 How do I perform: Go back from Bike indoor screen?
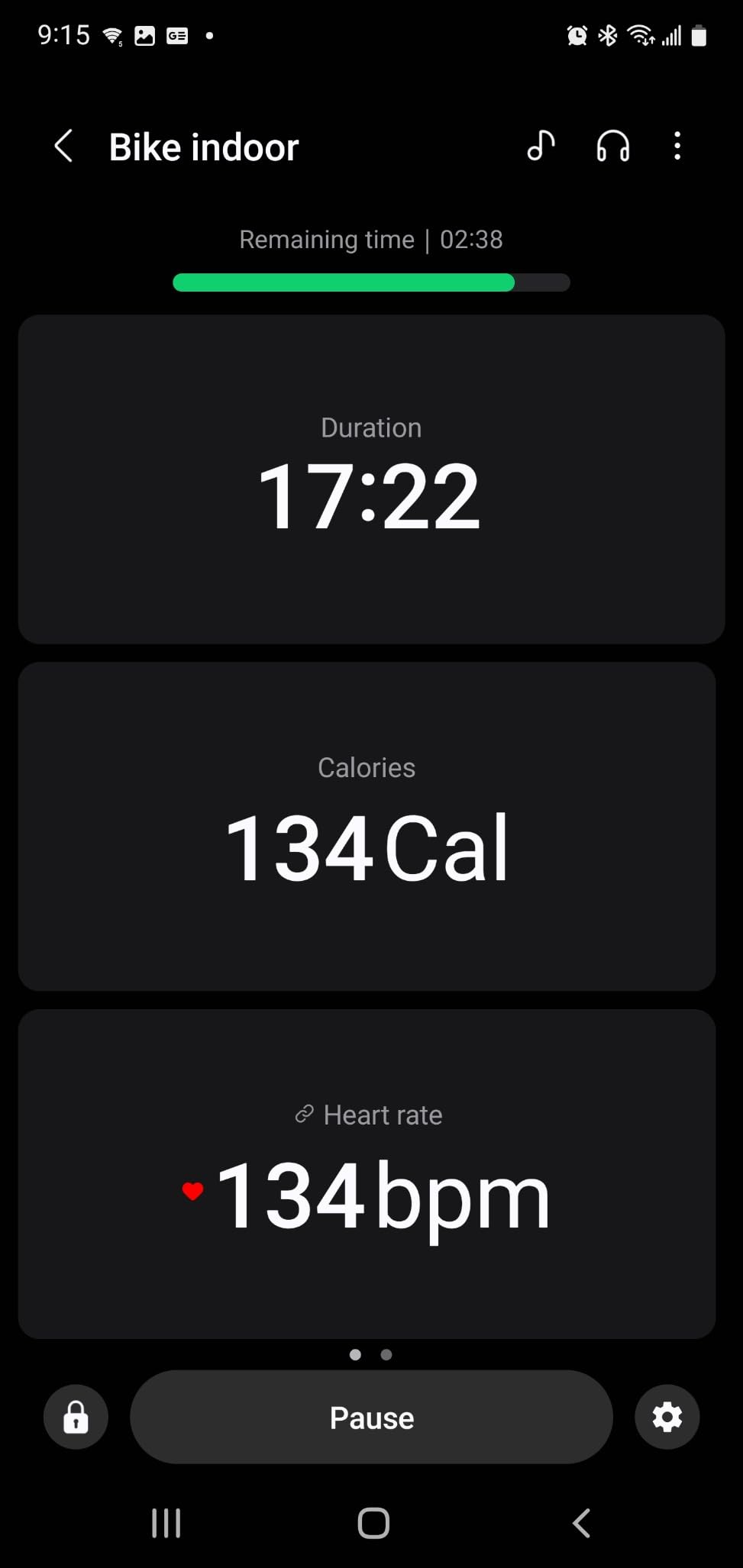(64, 146)
